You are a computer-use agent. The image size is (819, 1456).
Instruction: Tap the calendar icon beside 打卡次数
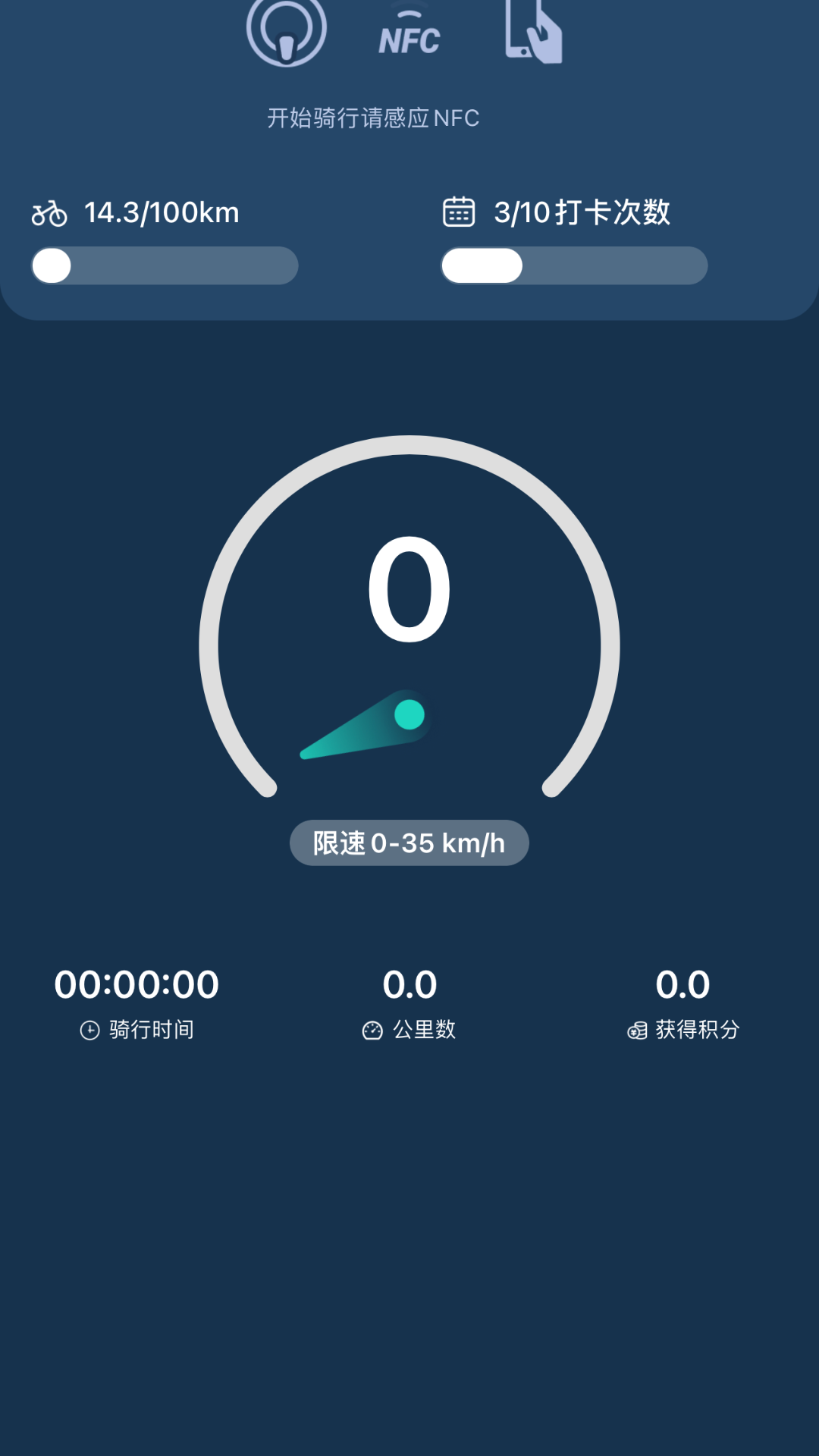[x=457, y=212]
